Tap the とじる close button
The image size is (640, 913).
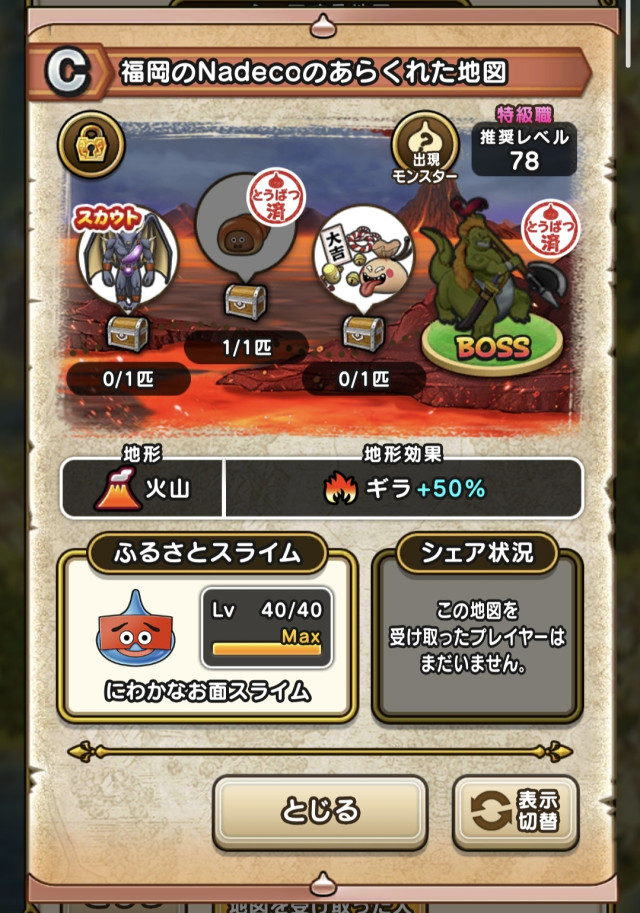click(320, 810)
